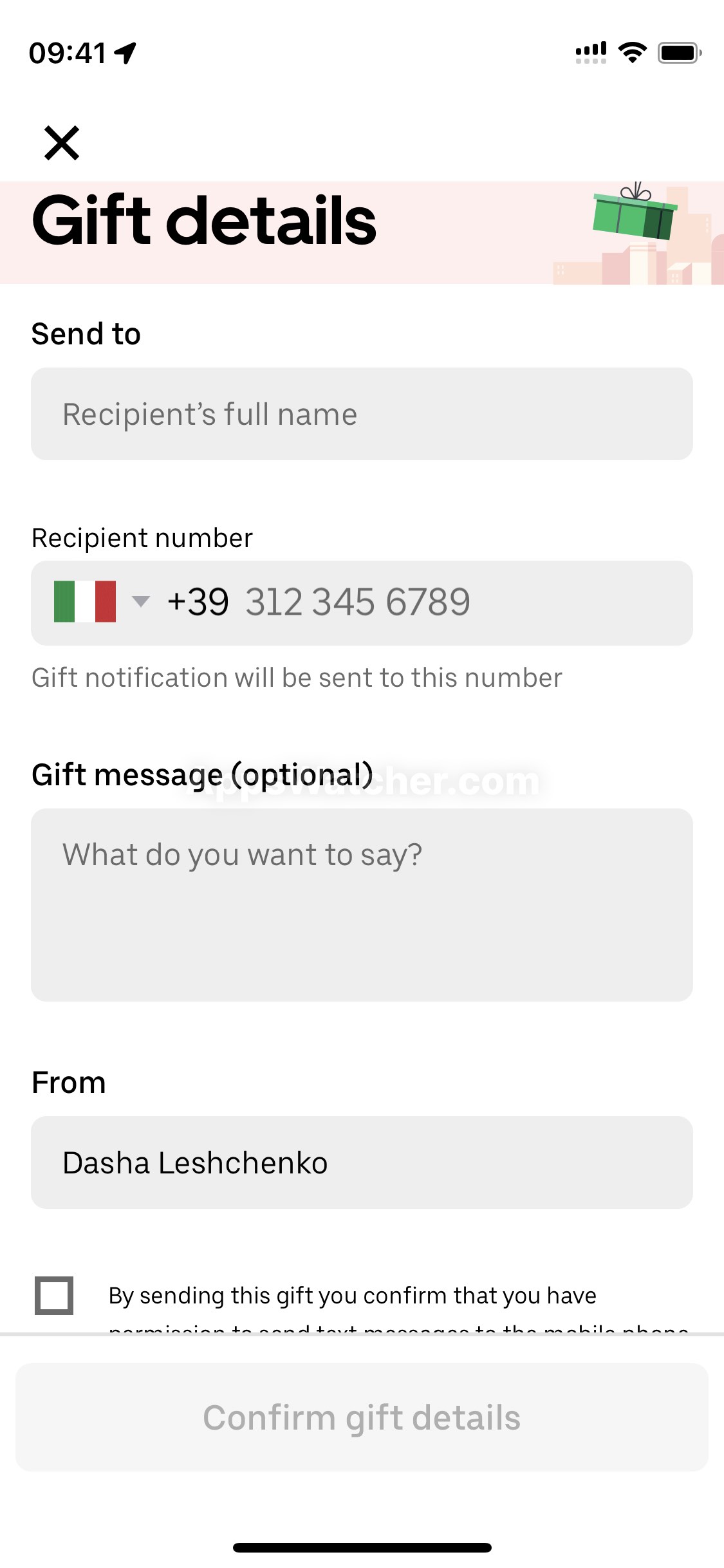Check the permission confirmation checkbox
Screen dimensions: 724x1568
(54, 1295)
